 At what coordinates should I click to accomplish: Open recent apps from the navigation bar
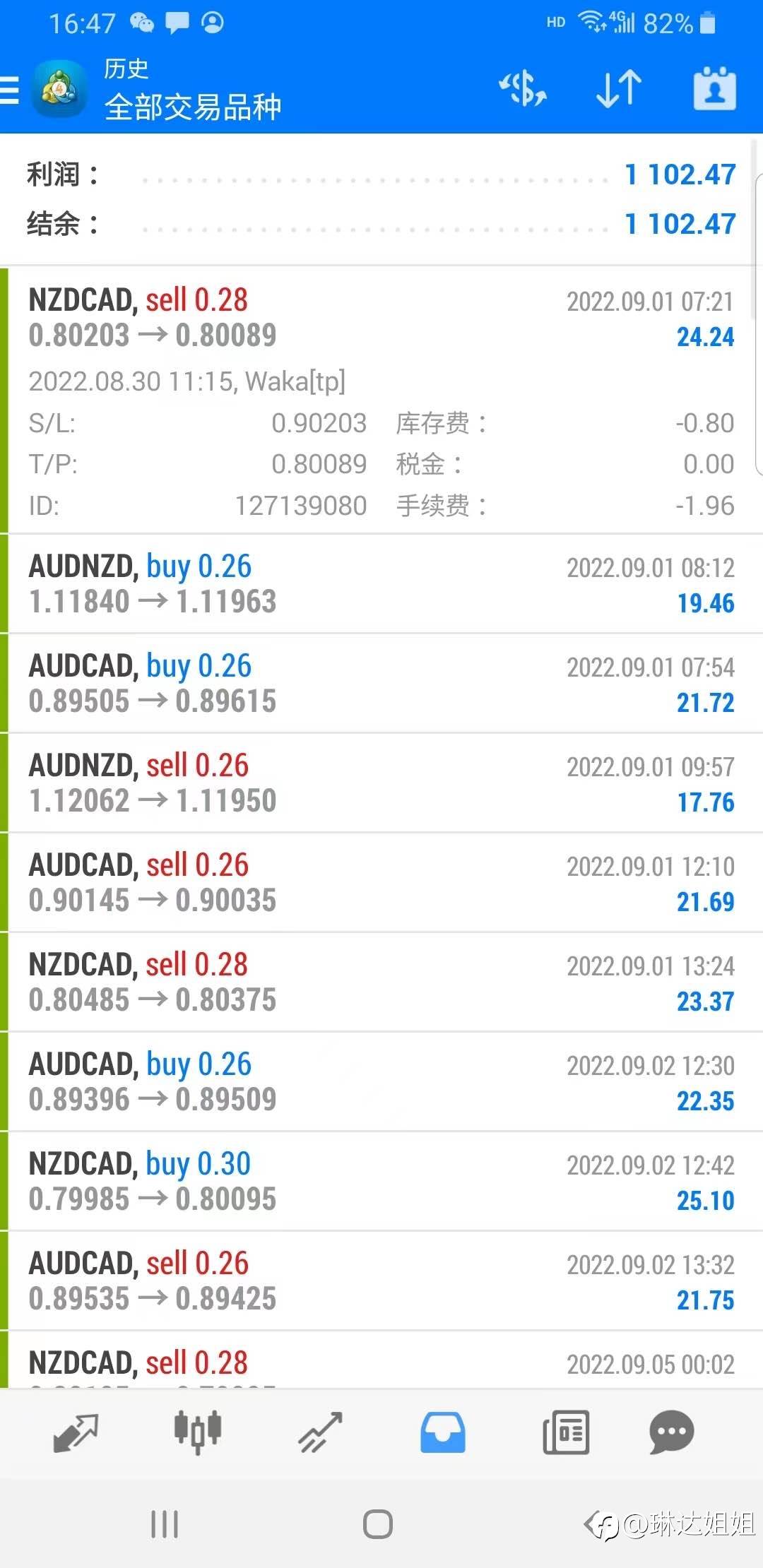(165, 1524)
